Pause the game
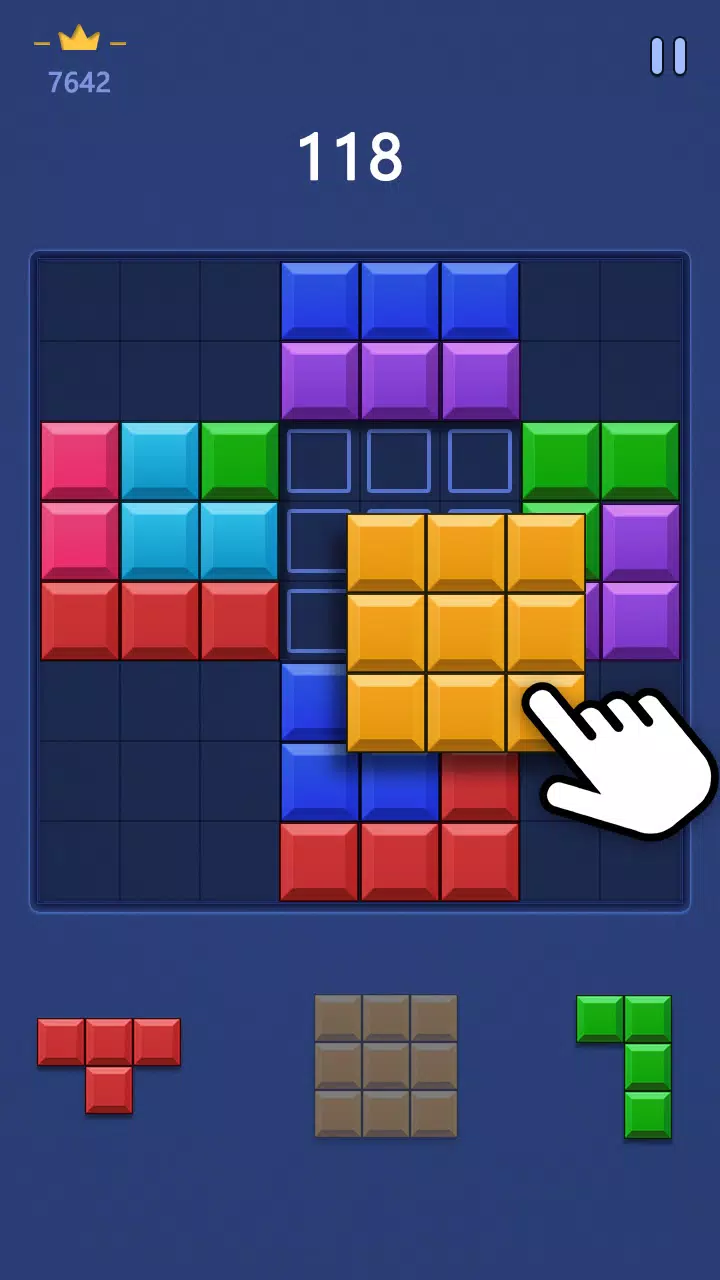 (x=668, y=56)
